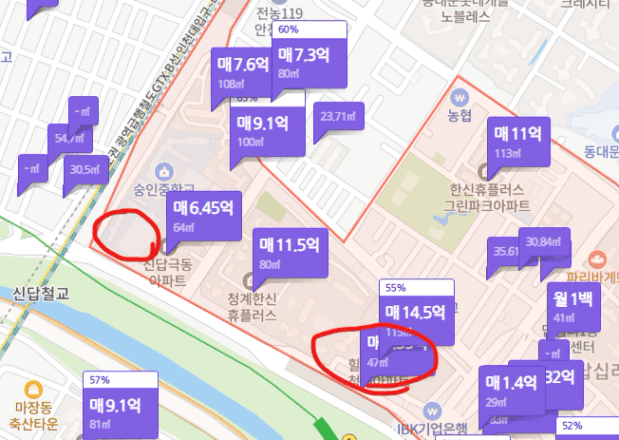View the 매 11억 113㎡ listing

519,141
